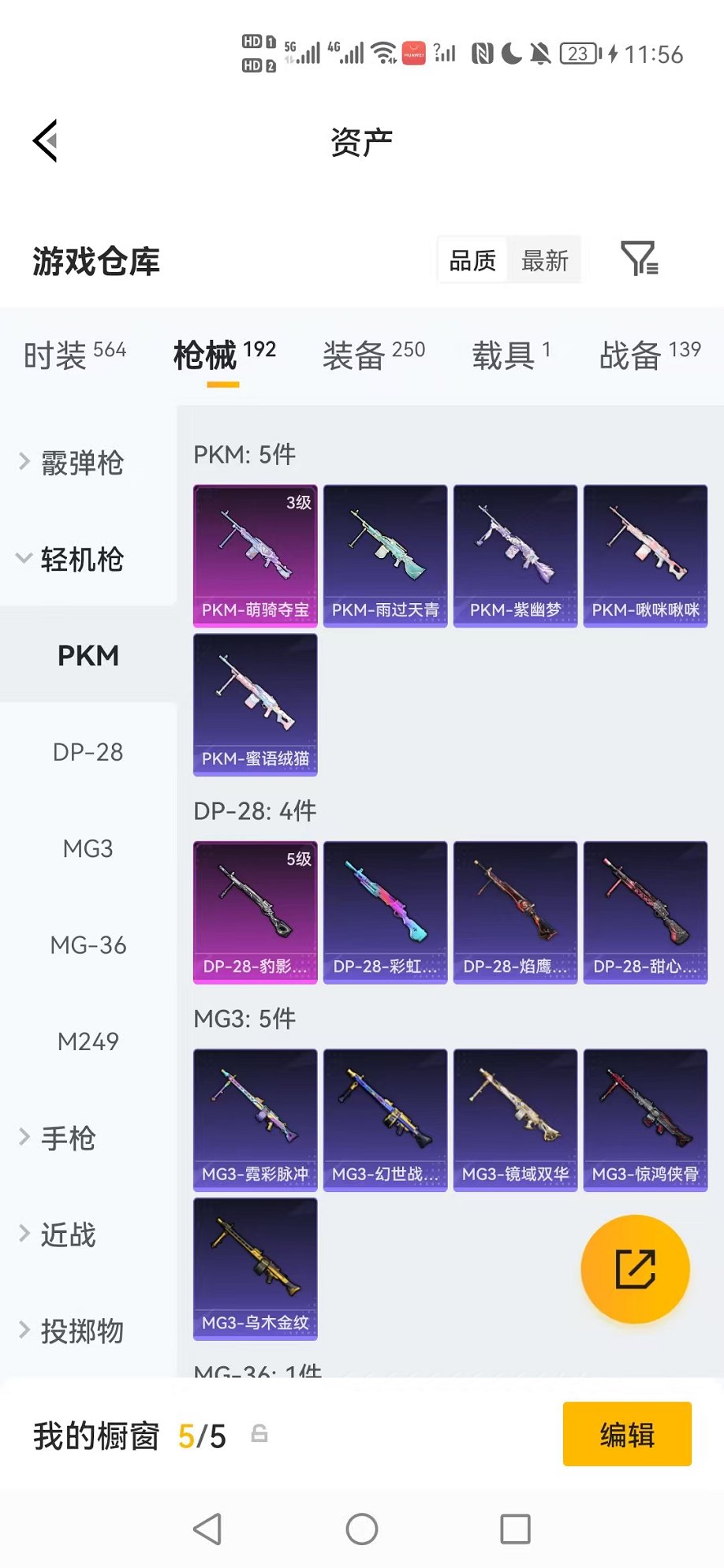Switch to the 时装 tab
This screenshot has width=724, height=1568.
tap(75, 355)
